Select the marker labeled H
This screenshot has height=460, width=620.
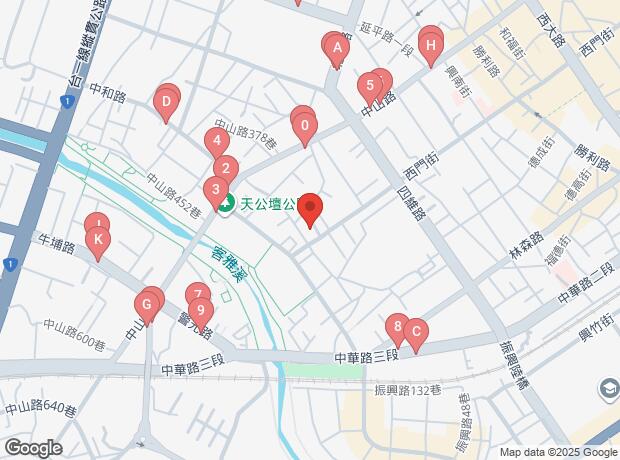coord(431,45)
